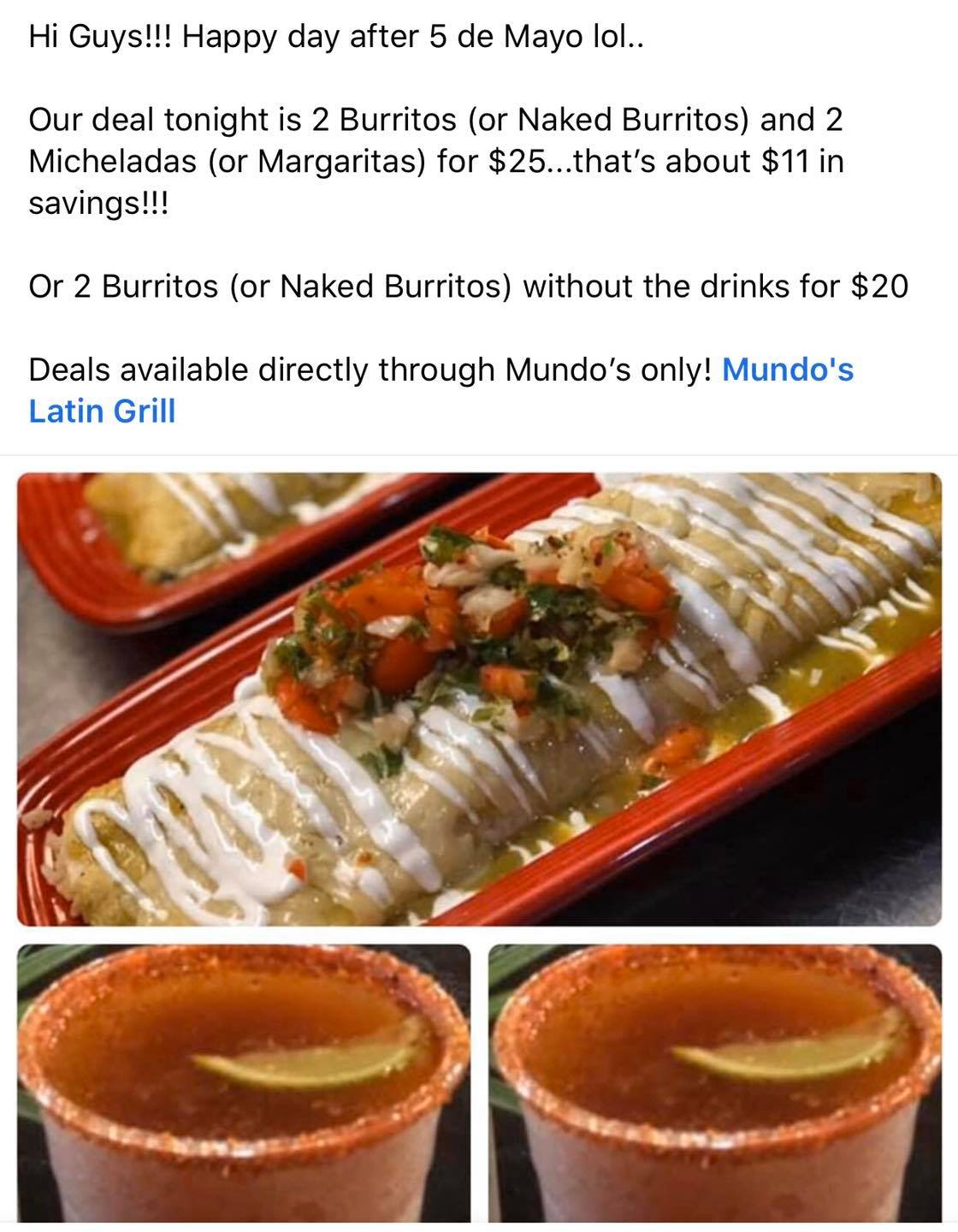View the burrito photo full screen
The width and height of the screenshot is (958, 1232).
479,697
